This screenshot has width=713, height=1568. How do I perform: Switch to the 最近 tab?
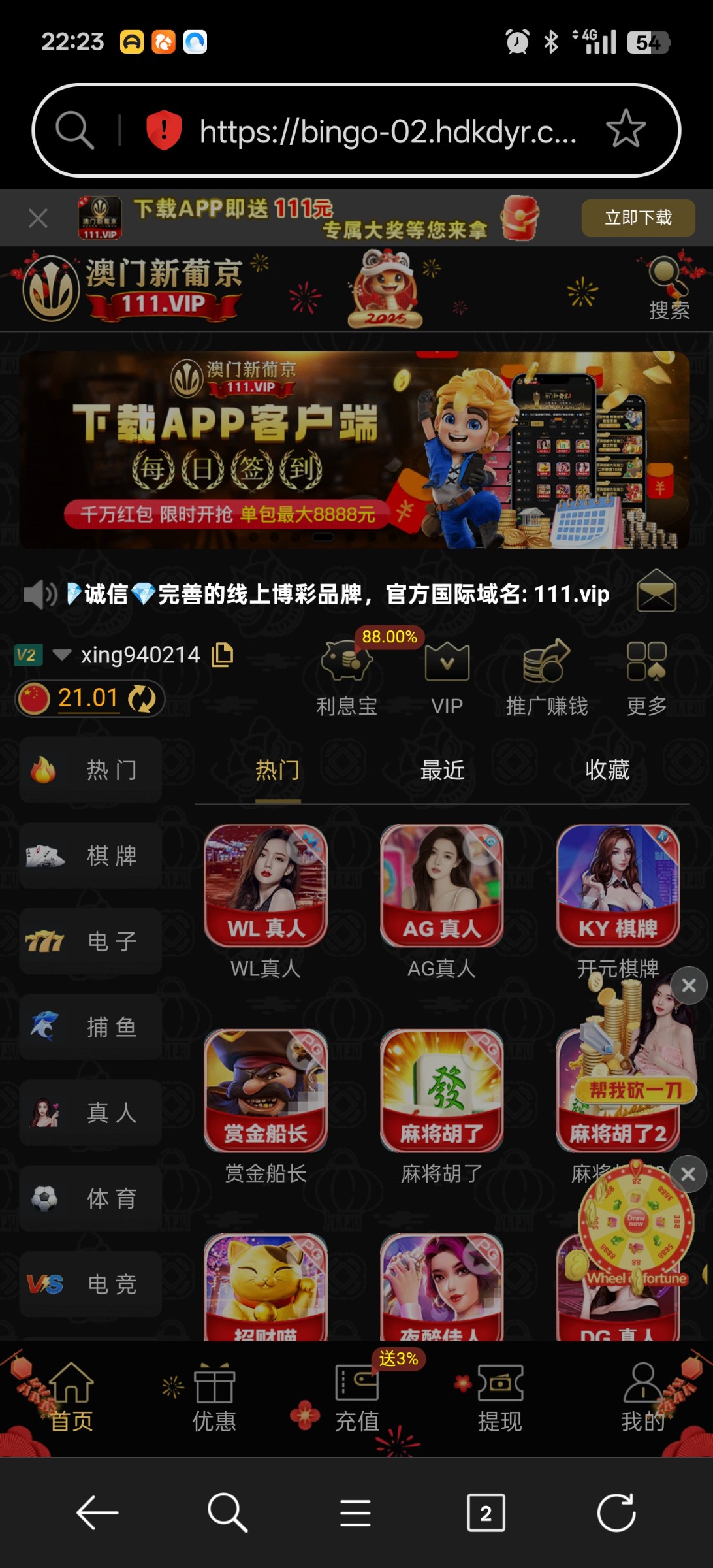click(441, 771)
